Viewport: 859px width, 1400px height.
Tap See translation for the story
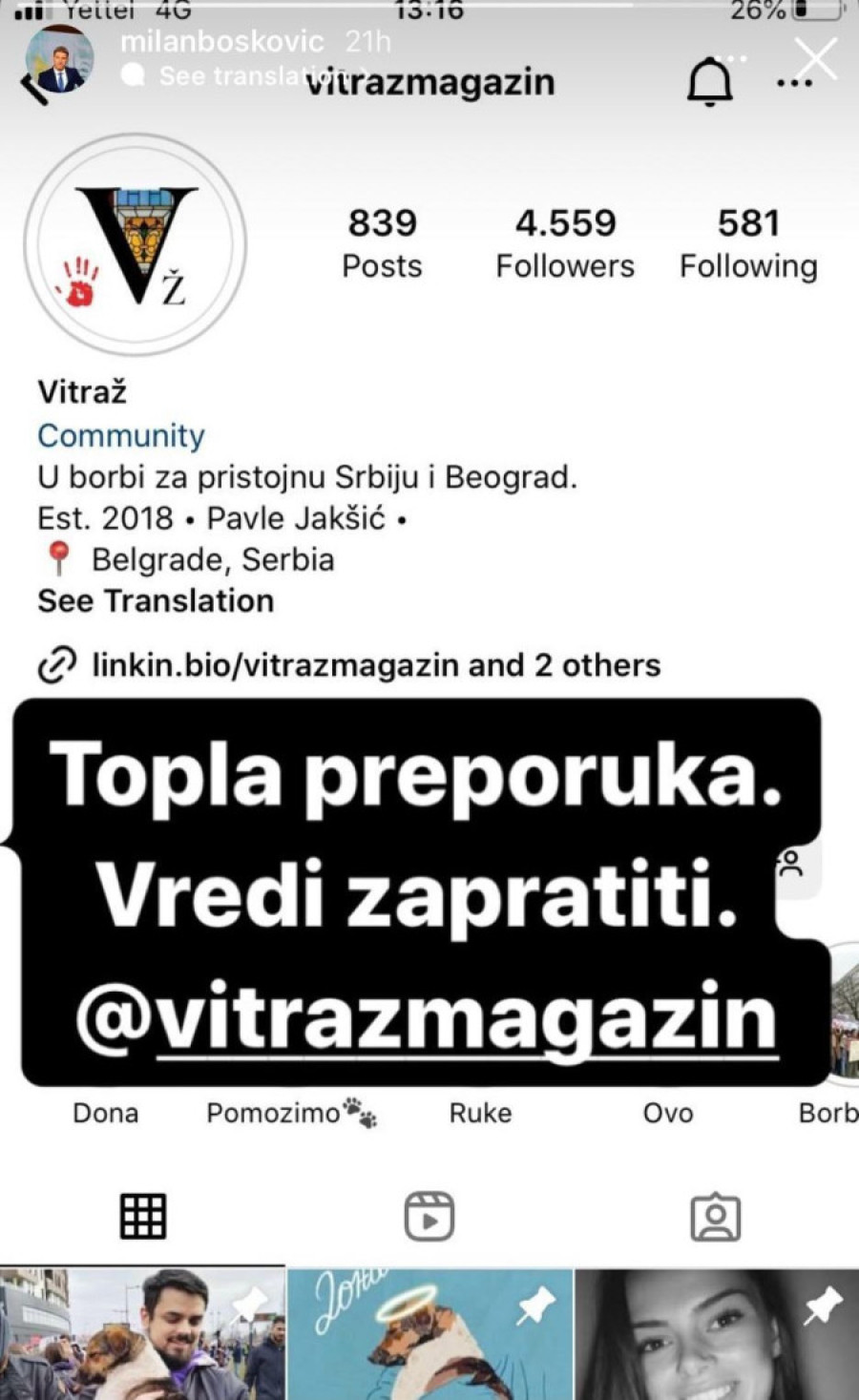tap(239, 75)
